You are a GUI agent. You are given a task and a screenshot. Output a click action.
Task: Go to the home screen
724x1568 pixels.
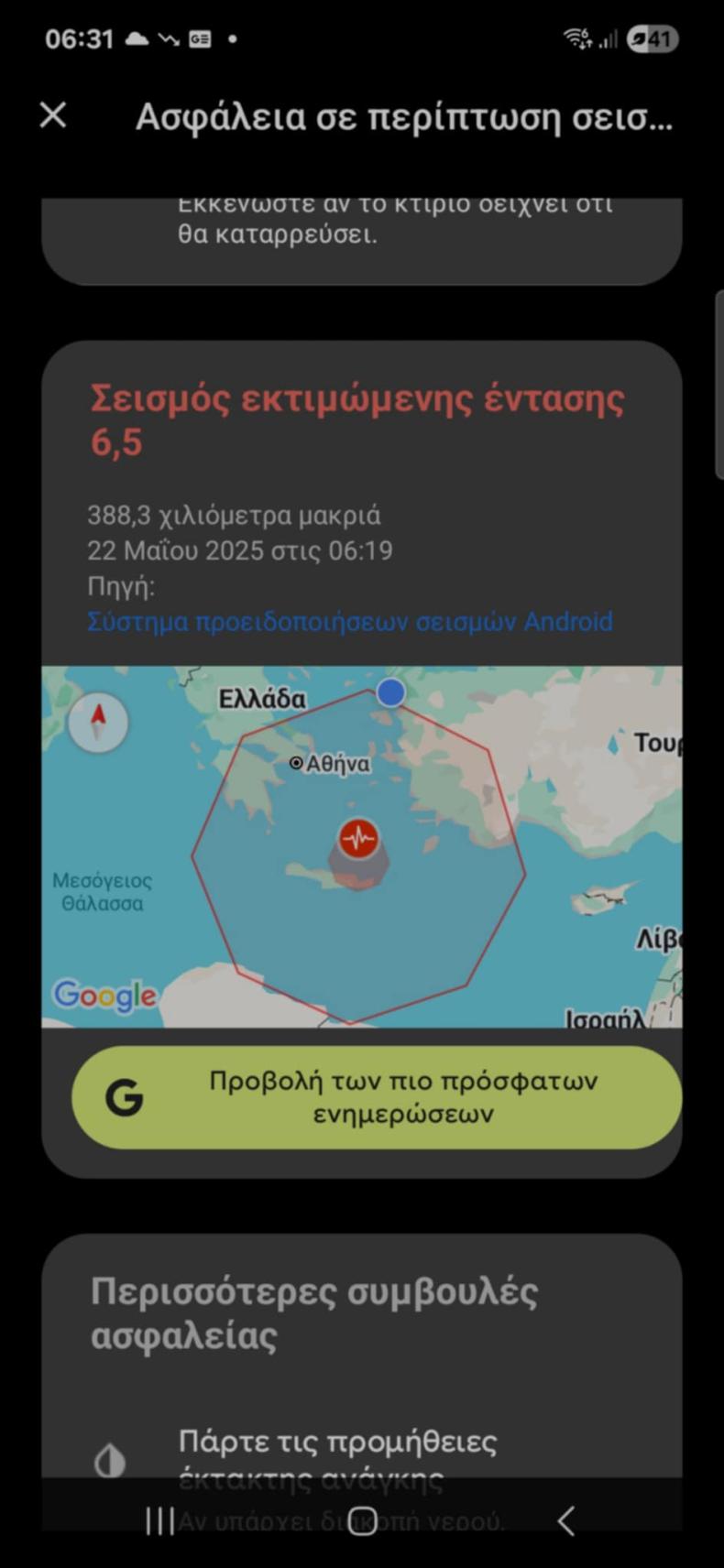tap(362, 1521)
